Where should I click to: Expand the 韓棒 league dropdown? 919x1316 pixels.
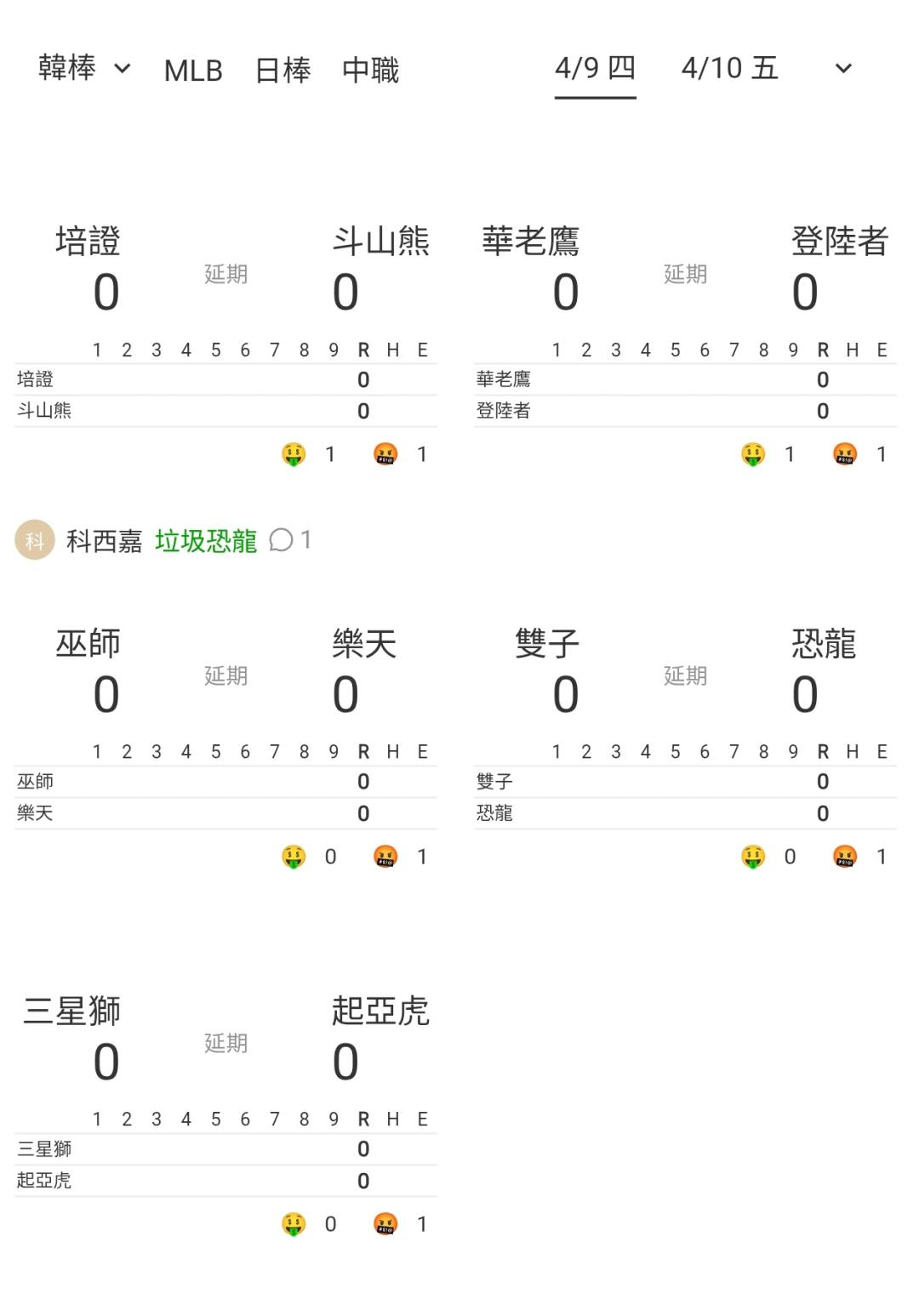84,69
